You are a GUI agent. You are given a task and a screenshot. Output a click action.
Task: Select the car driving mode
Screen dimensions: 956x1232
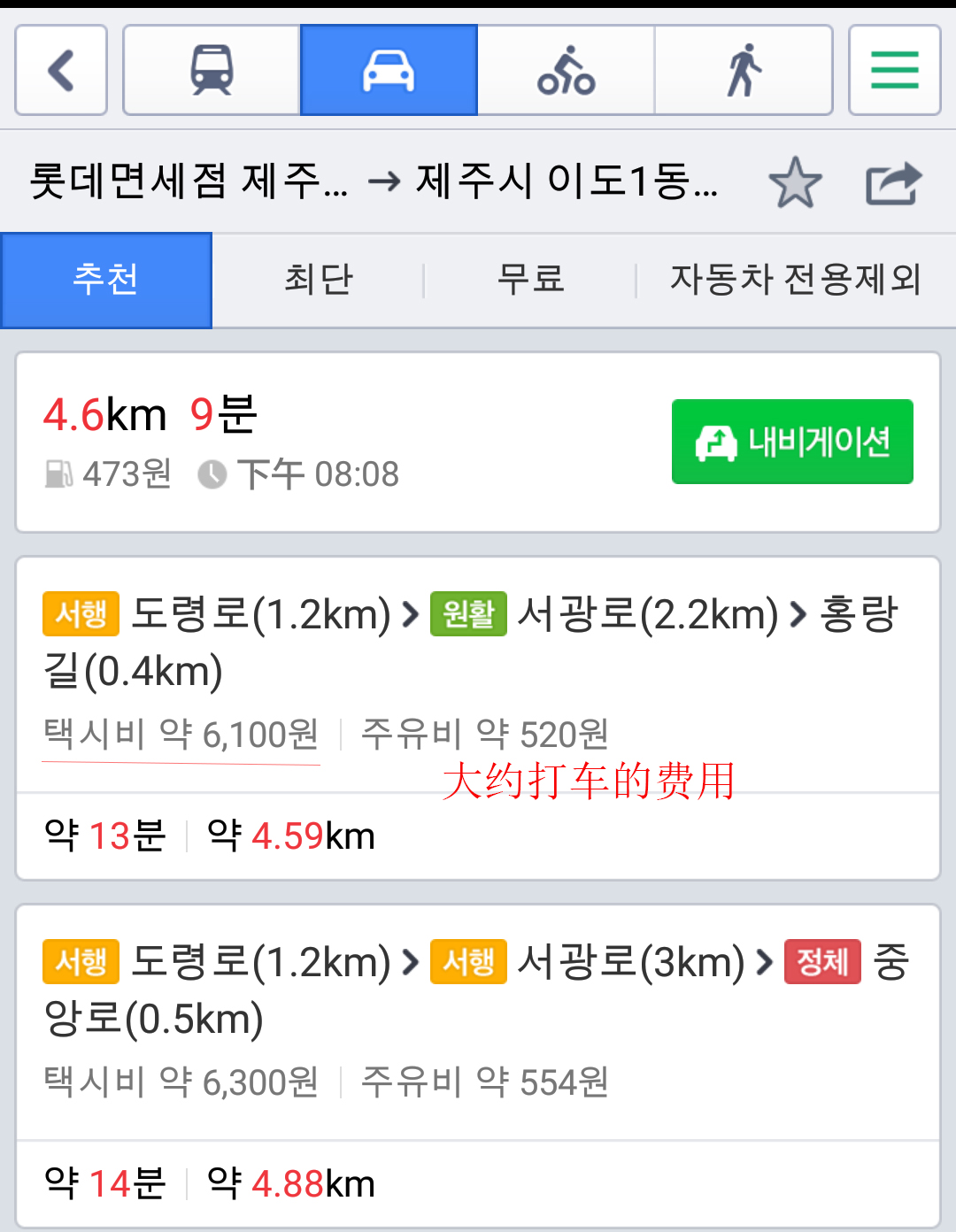(x=389, y=70)
